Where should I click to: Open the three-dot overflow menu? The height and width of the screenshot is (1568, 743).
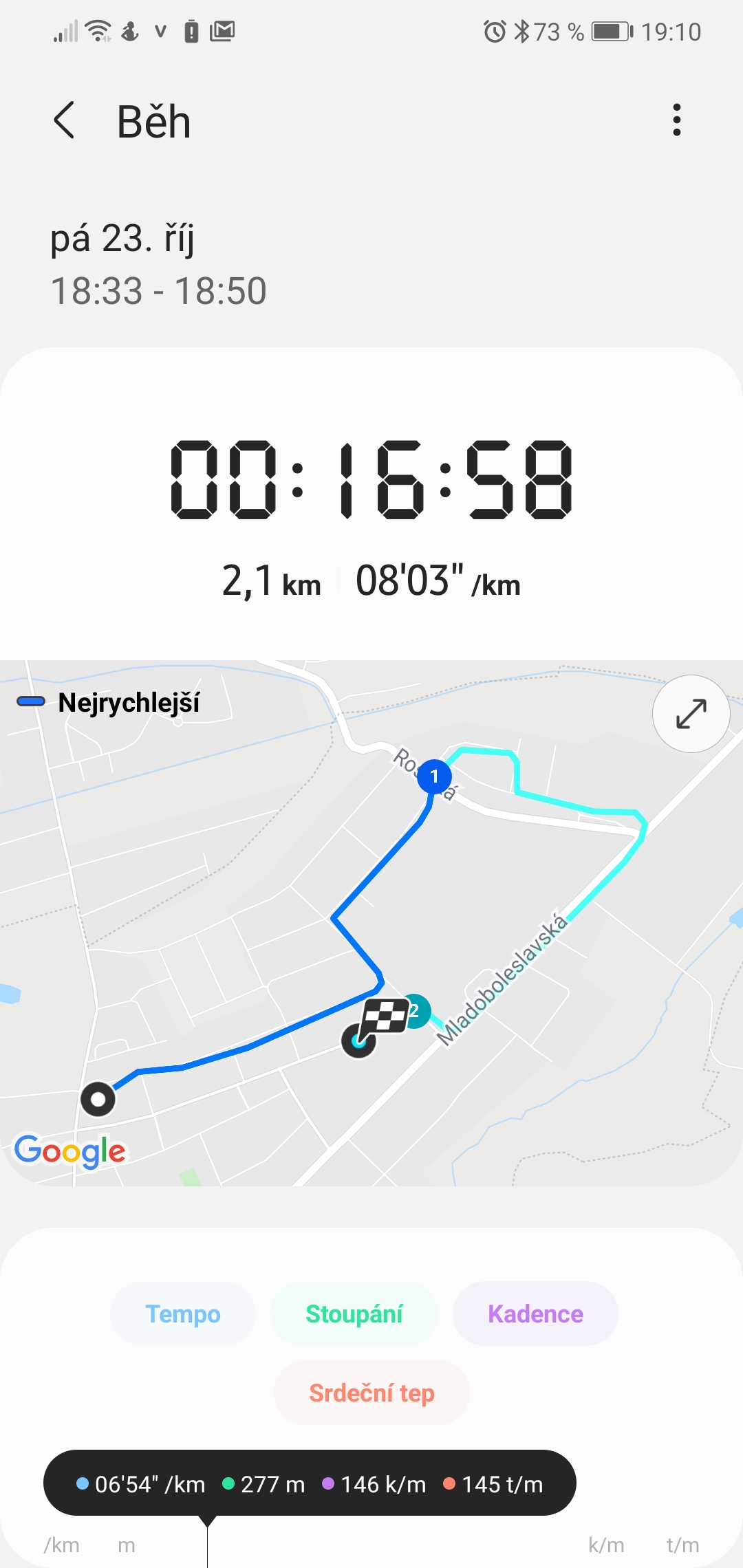[677, 120]
